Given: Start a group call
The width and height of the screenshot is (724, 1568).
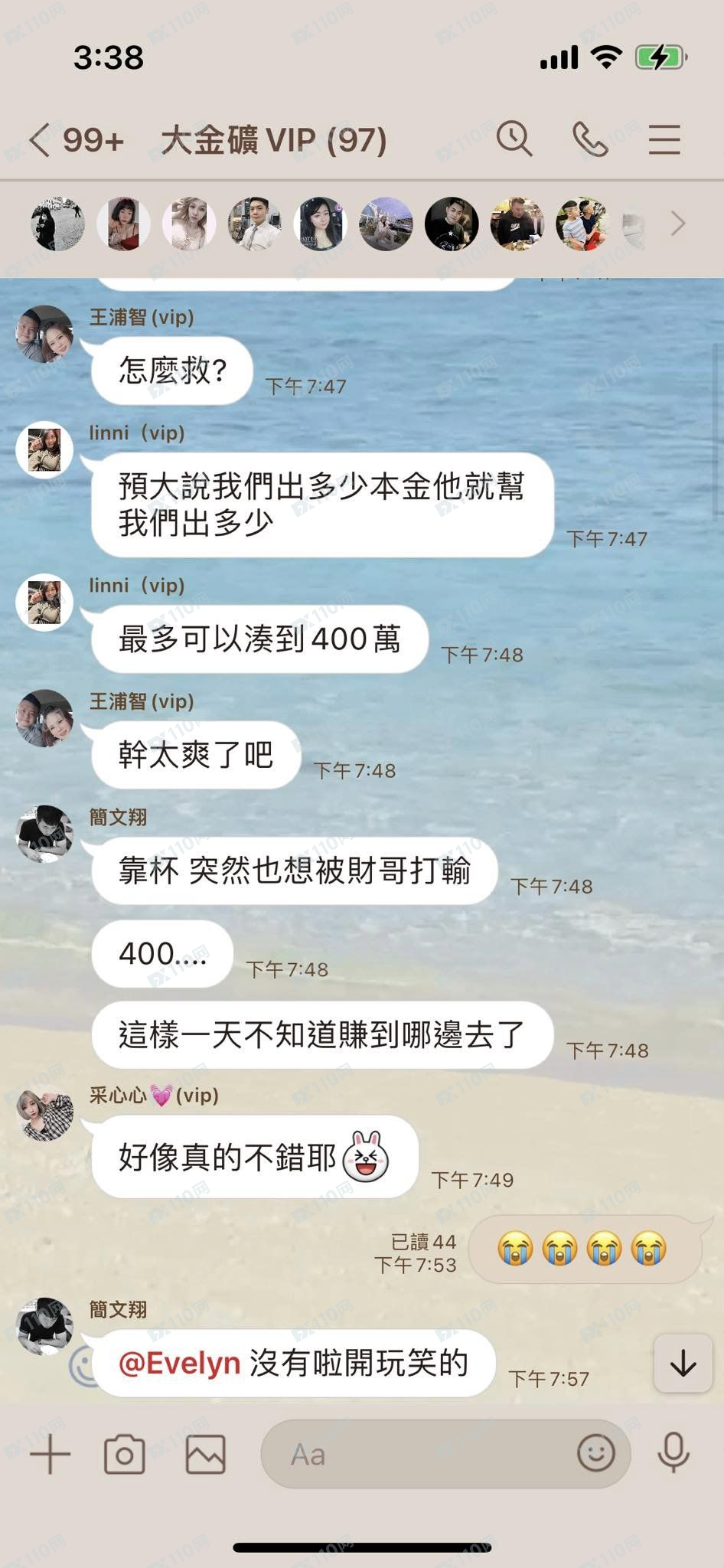Looking at the screenshot, I should pyautogui.click(x=589, y=139).
